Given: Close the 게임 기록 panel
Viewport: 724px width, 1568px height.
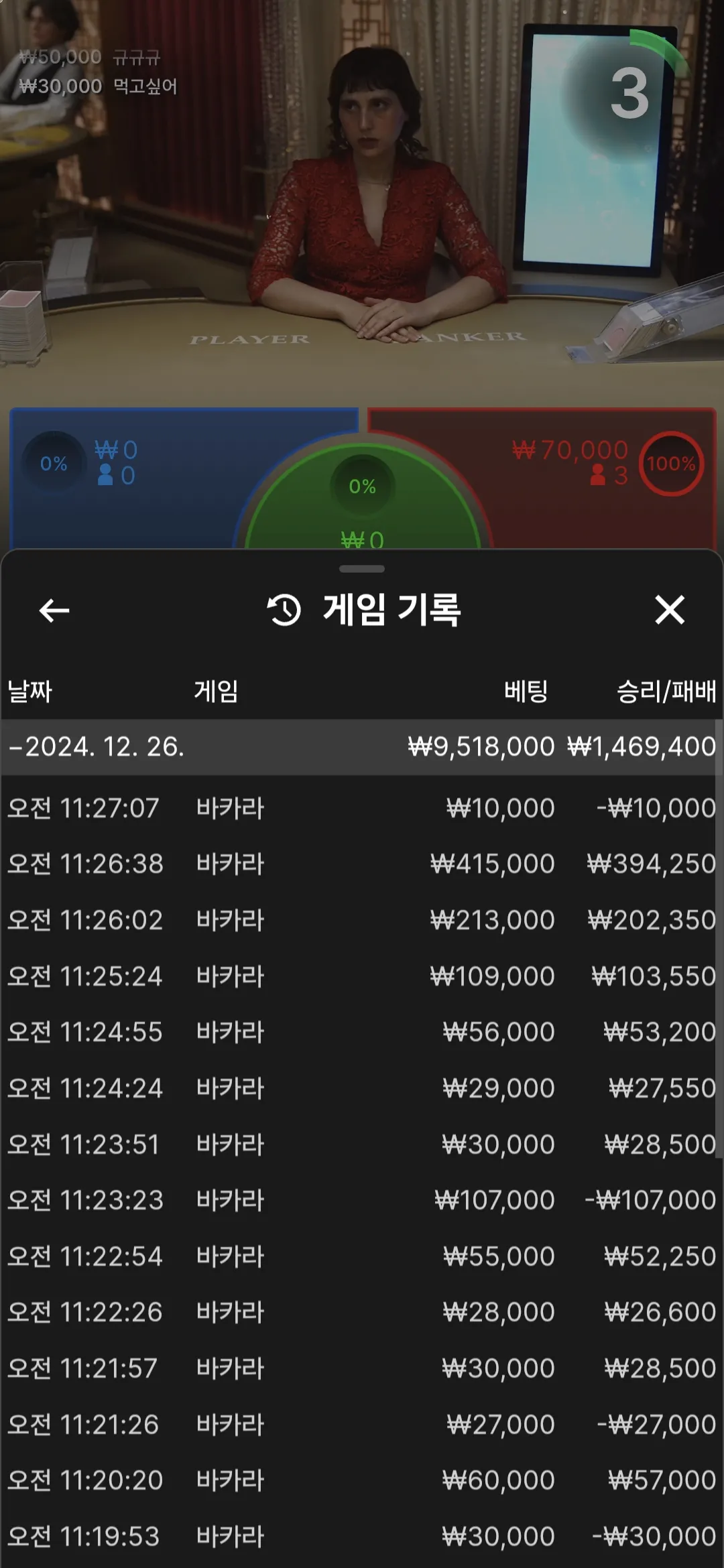Looking at the screenshot, I should 670,610.
